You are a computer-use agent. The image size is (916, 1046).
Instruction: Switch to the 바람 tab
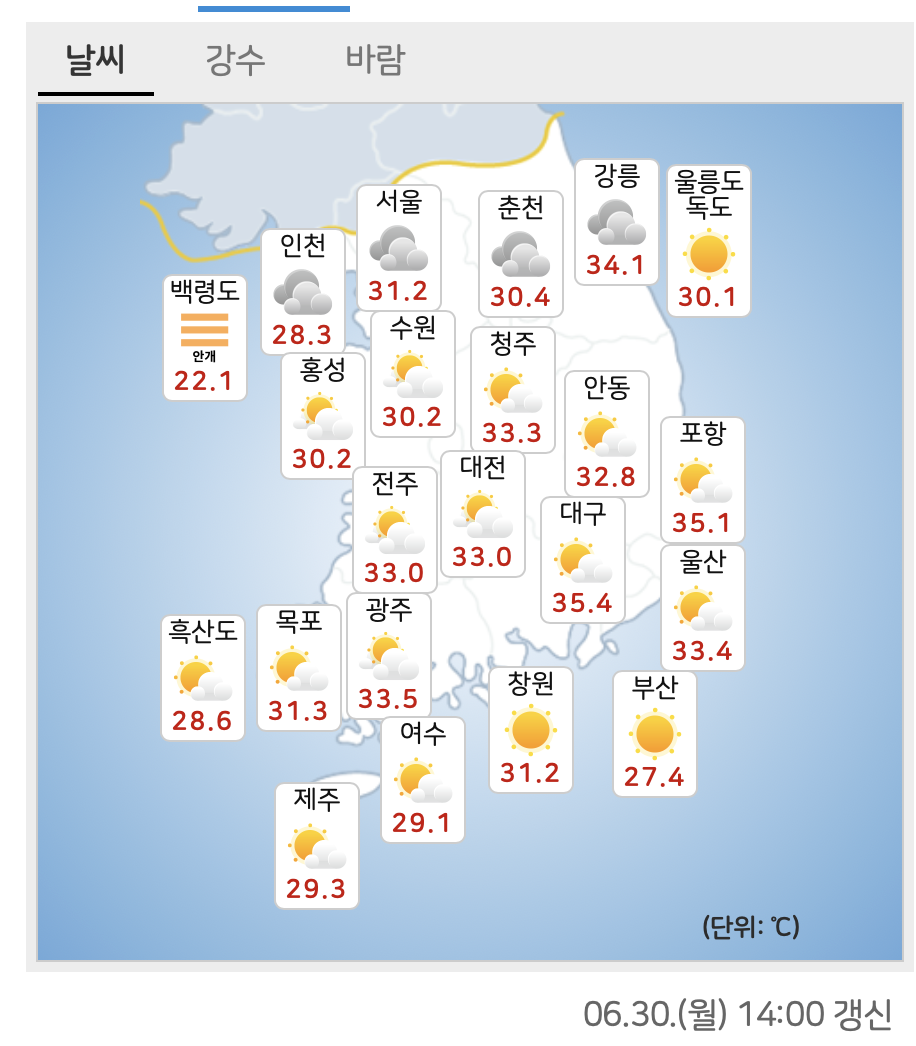click(375, 60)
